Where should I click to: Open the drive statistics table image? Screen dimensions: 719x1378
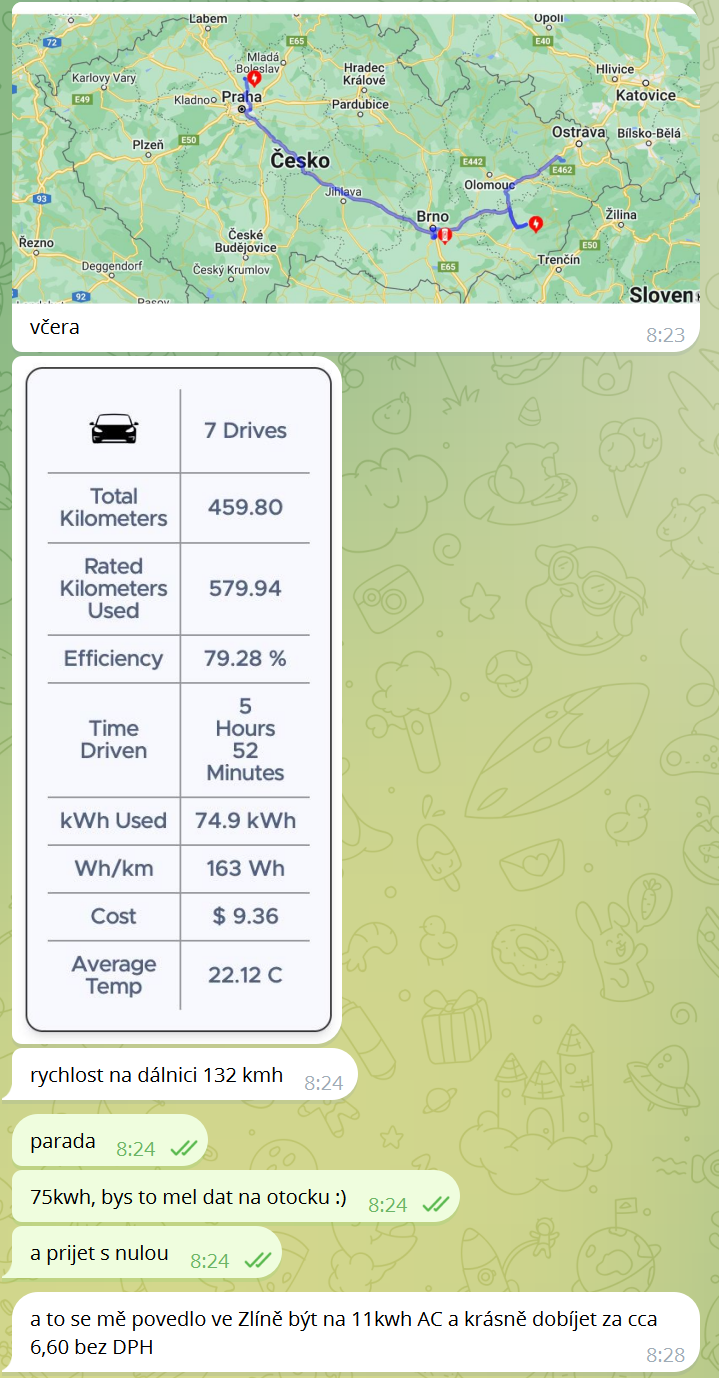[178, 699]
